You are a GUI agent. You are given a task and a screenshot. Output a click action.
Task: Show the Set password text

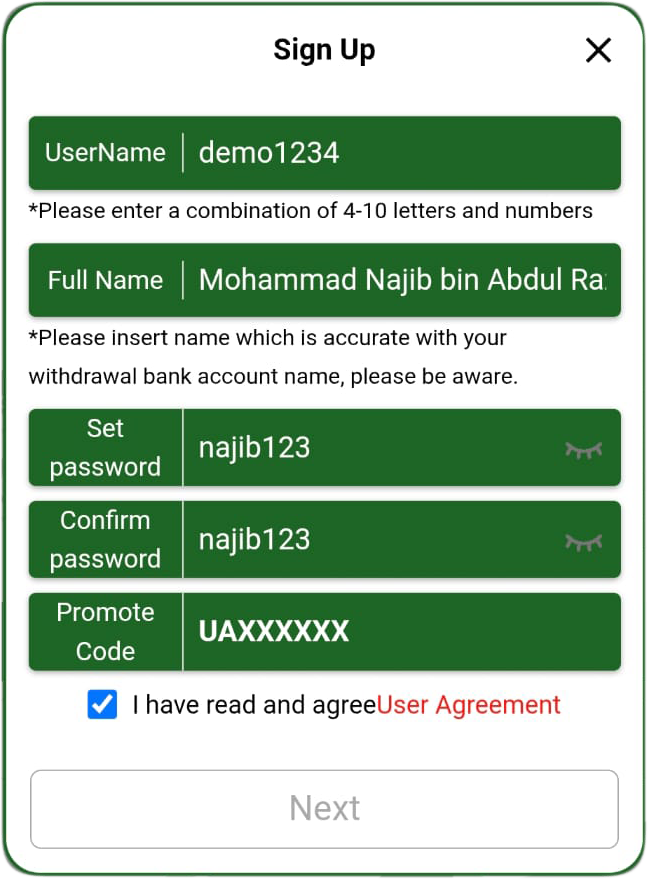(x=583, y=449)
